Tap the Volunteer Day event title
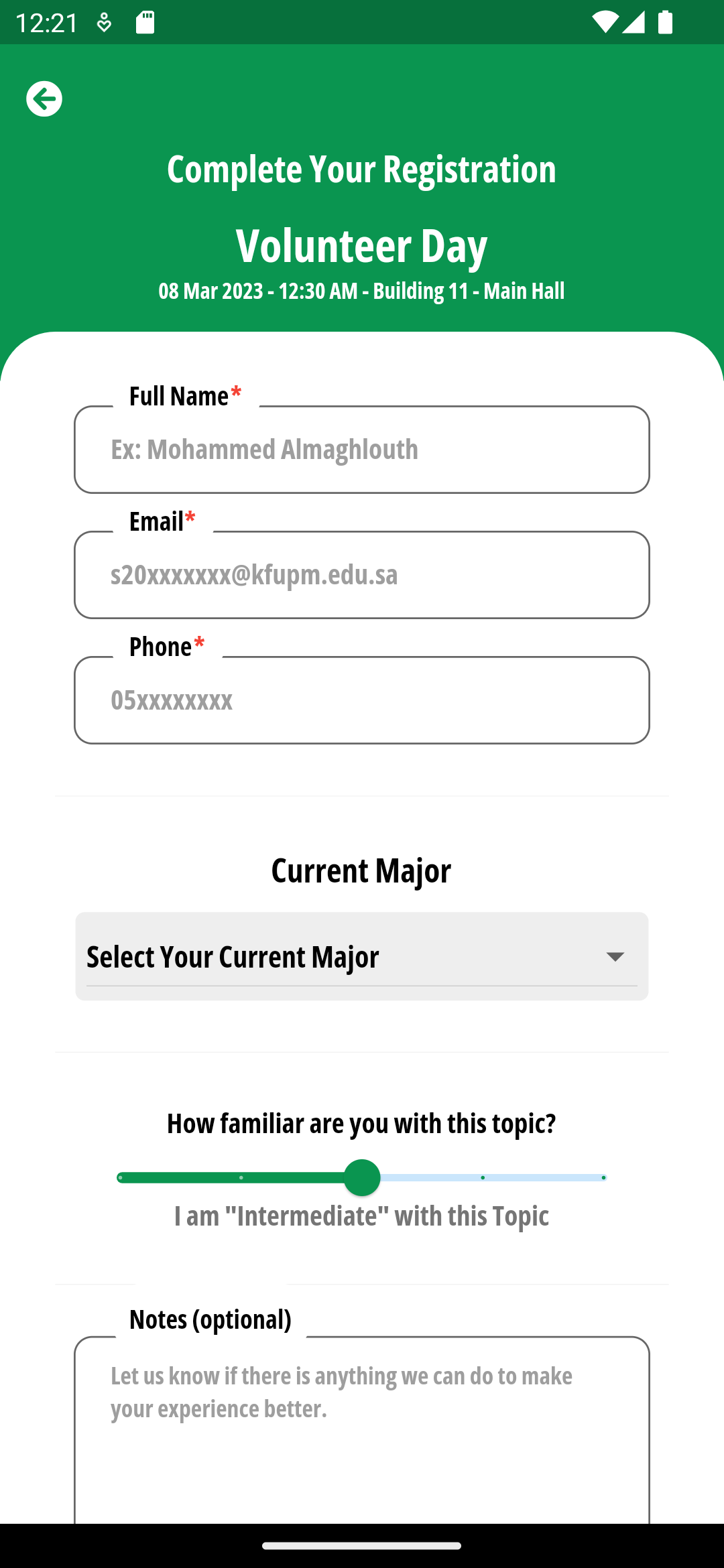The width and height of the screenshot is (724, 1568). pyautogui.click(x=362, y=246)
